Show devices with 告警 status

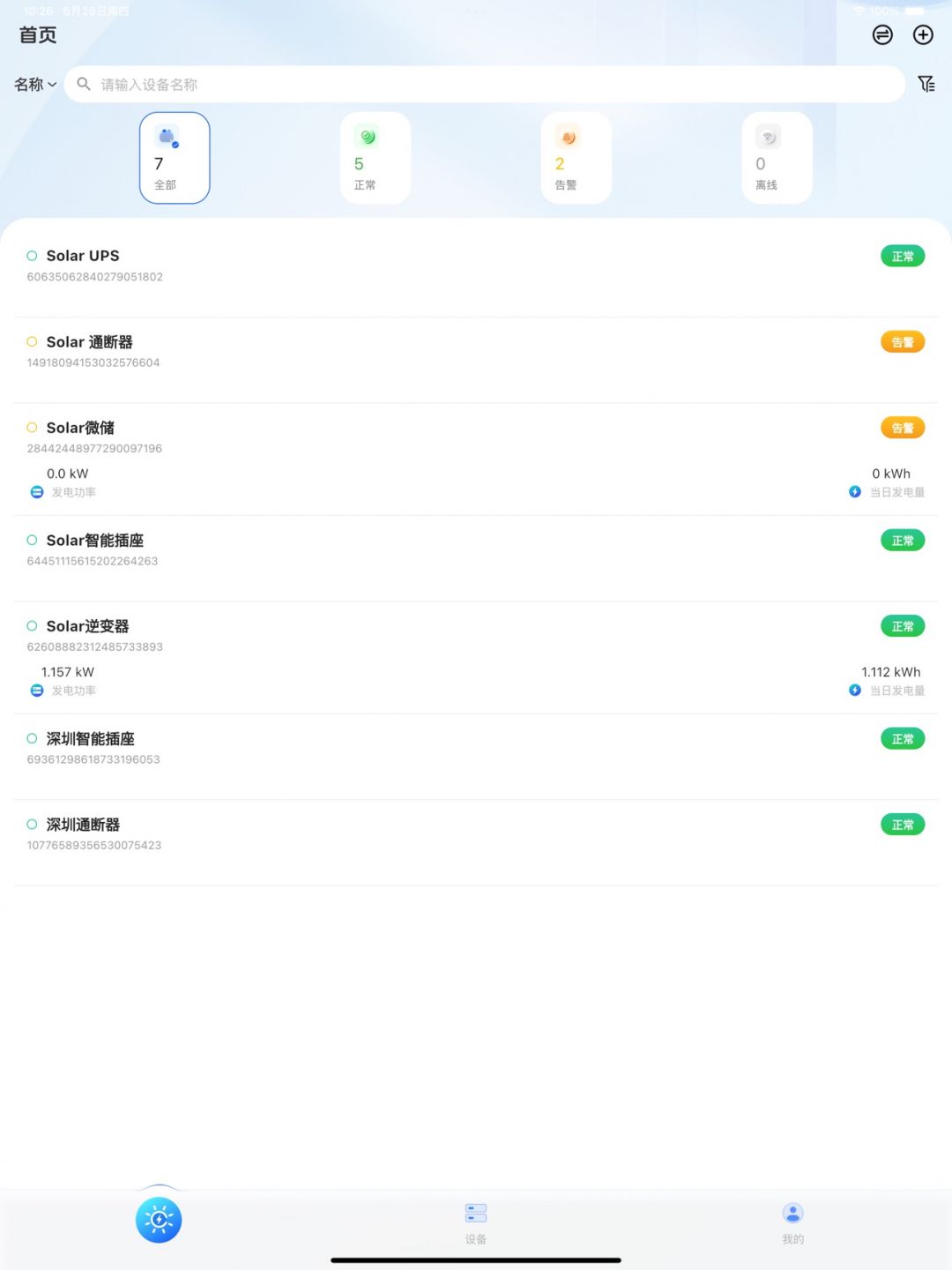point(576,158)
